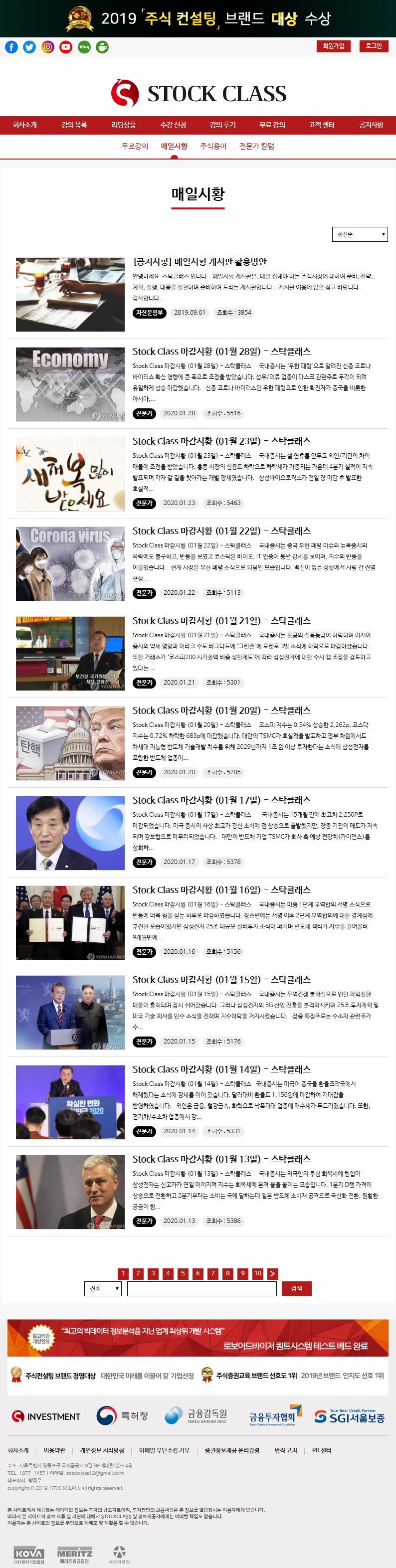Viewport: 396px width, 1568px height.
Task: Open the 이용약관 footer link
Action: (x=54, y=1450)
